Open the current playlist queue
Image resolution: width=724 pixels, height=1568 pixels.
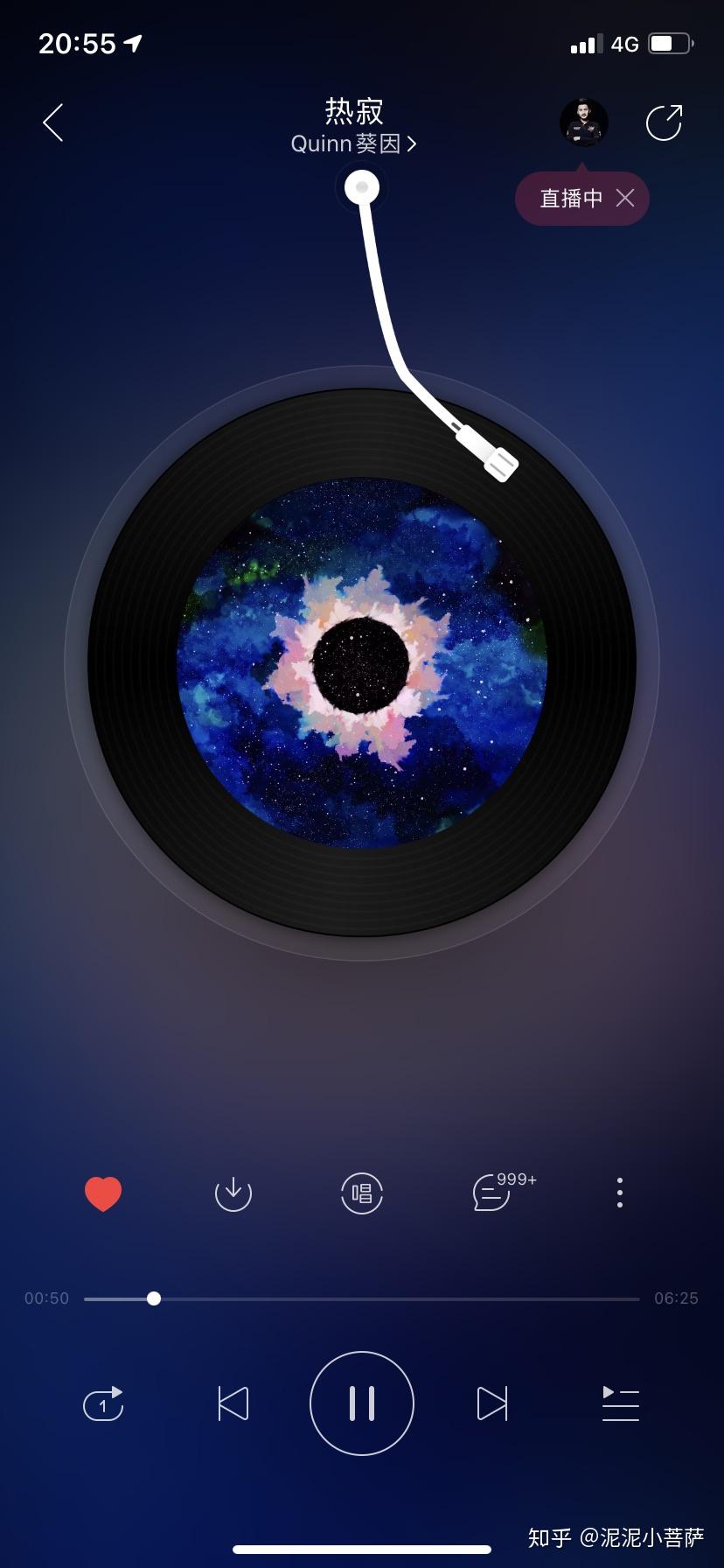pyautogui.click(x=621, y=1404)
